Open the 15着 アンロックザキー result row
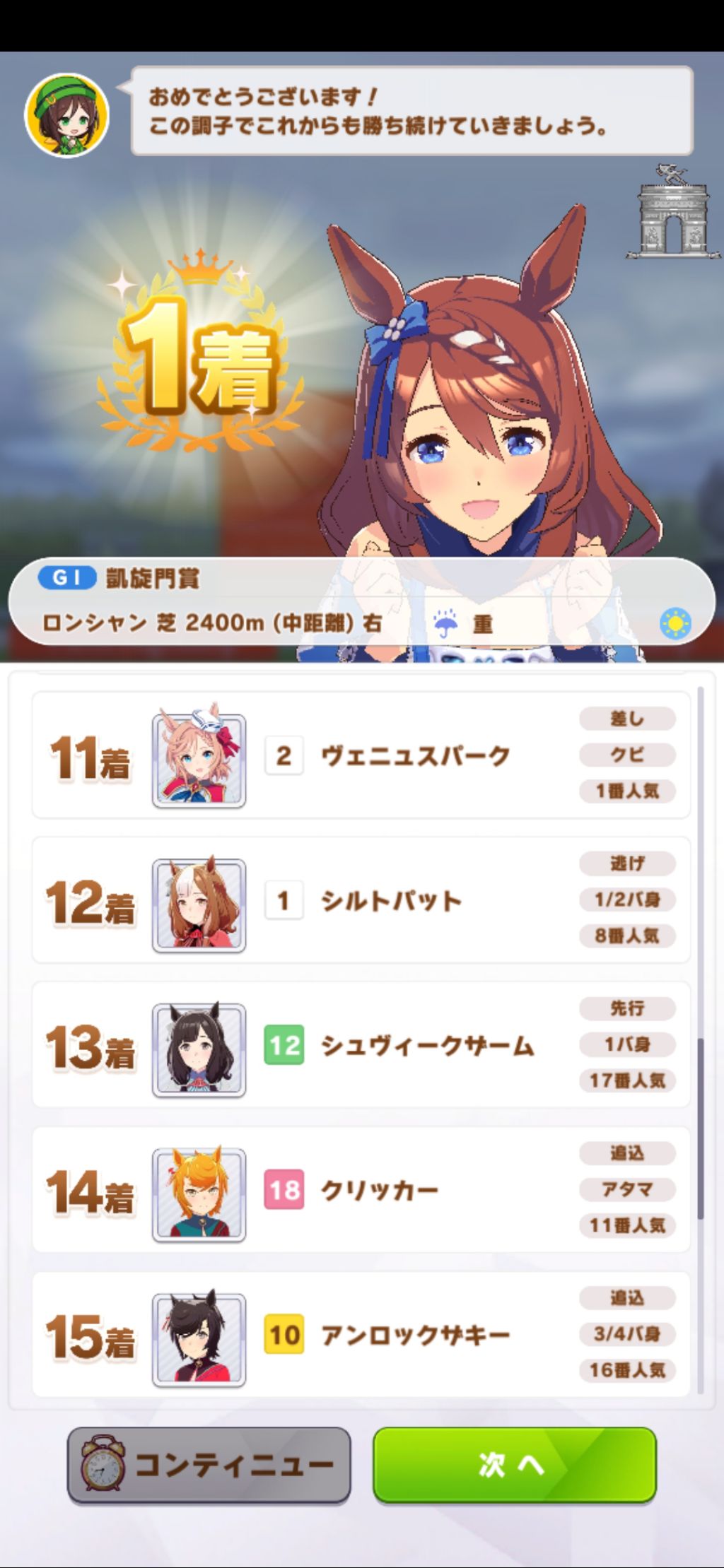The width and height of the screenshot is (724, 1568). 361,1334
